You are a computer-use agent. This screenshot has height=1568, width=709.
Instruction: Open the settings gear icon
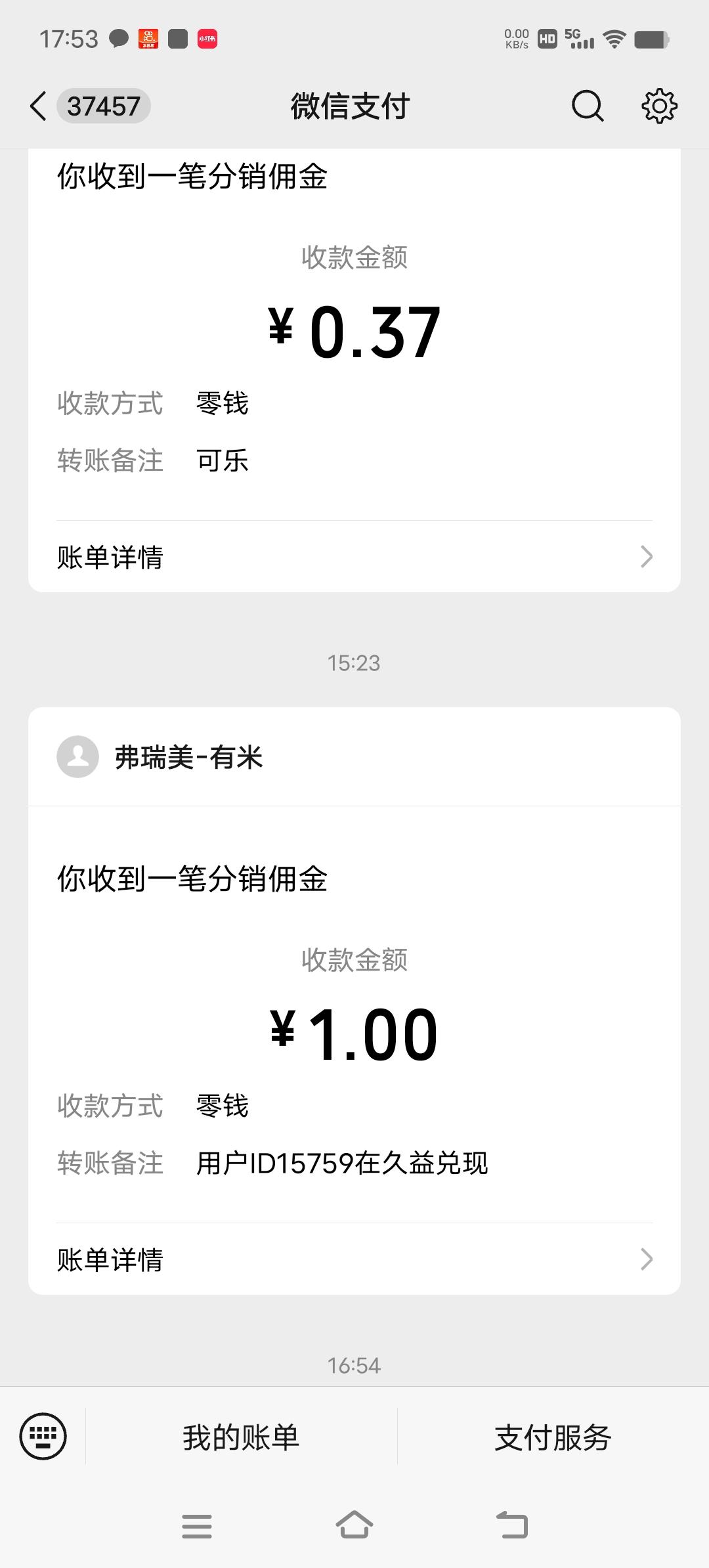(659, 106)
